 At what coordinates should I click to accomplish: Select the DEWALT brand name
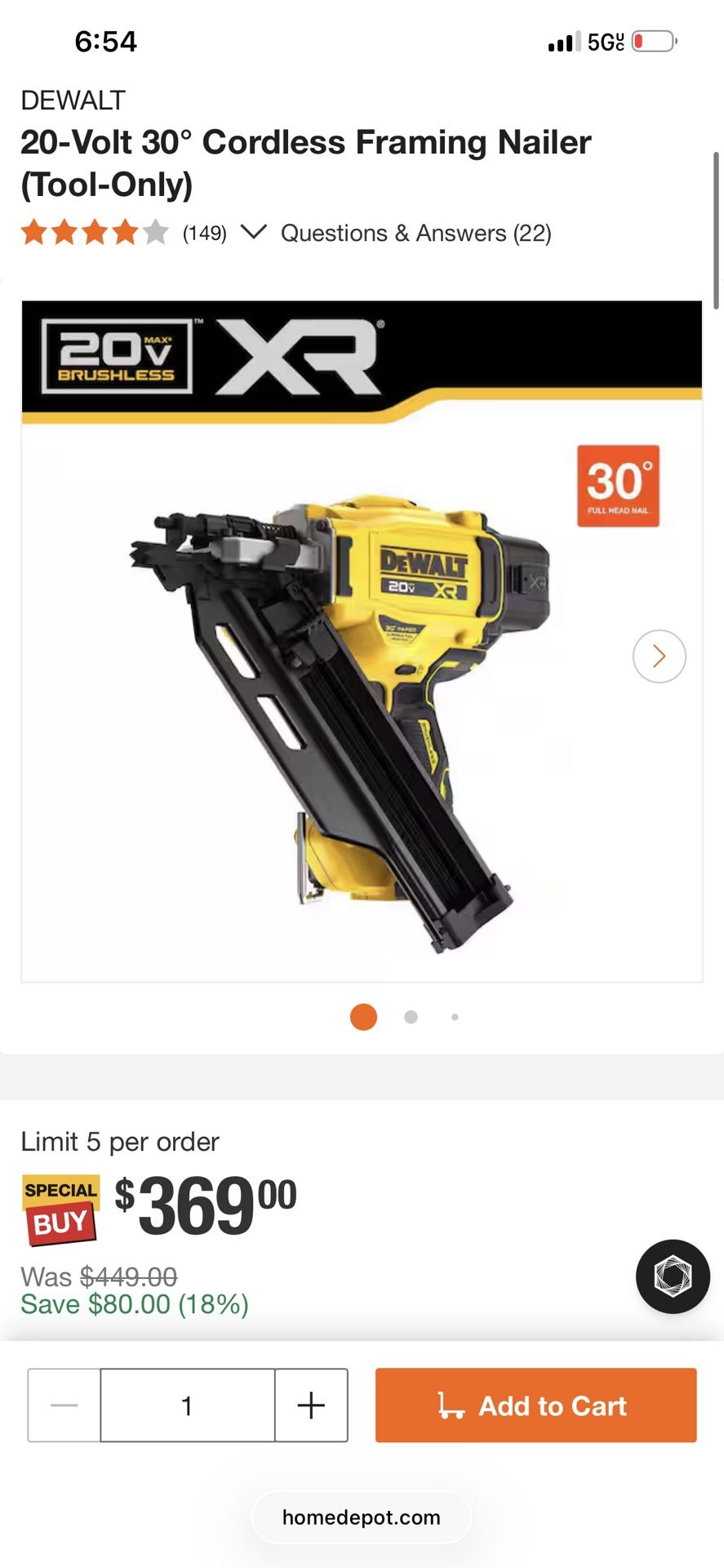click(73, 100)
